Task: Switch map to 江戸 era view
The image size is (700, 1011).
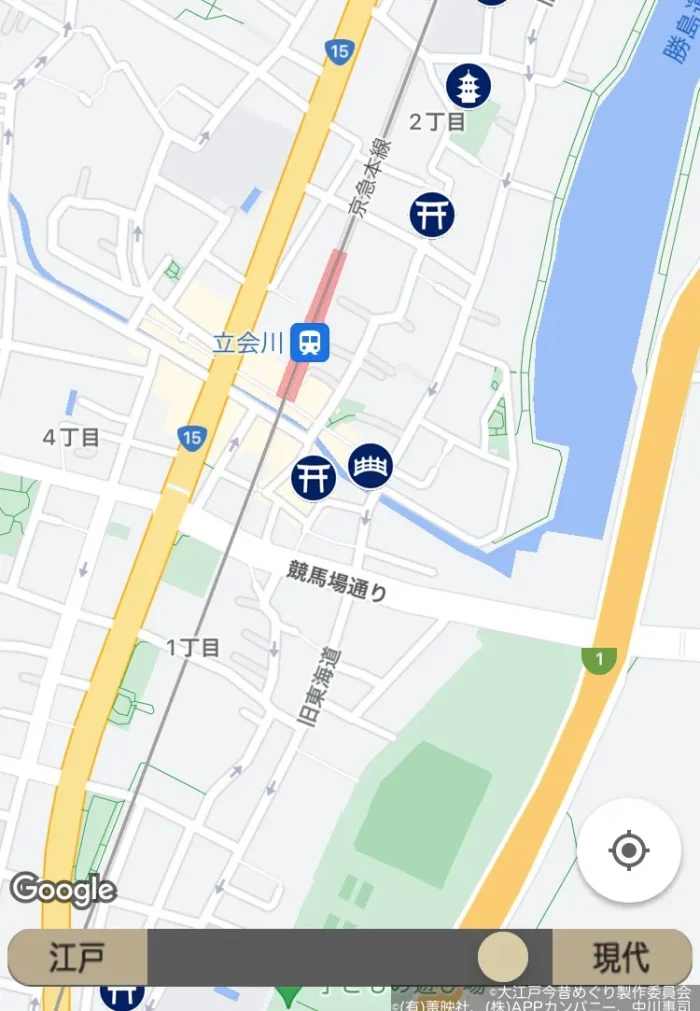Action: tap(77, 957)
